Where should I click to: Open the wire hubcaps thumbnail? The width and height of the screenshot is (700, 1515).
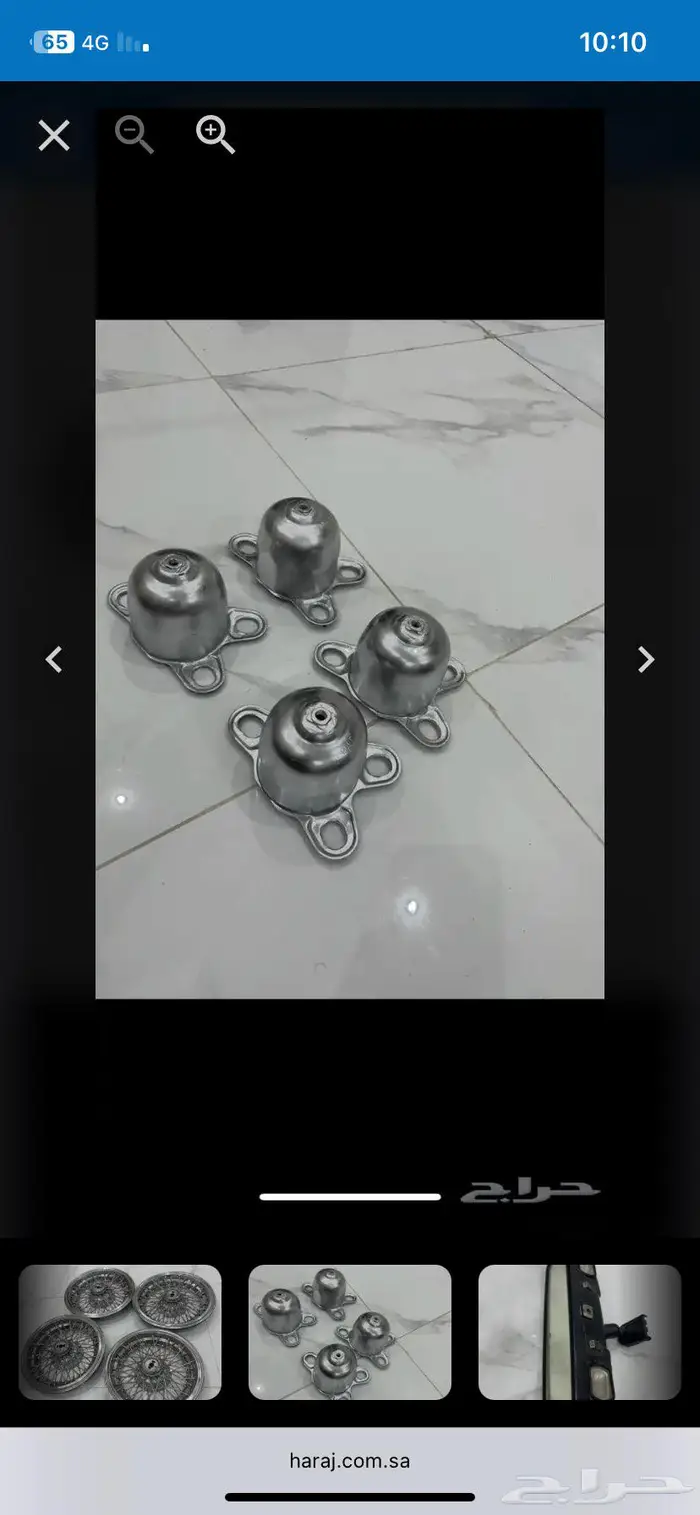point(120,1332)
